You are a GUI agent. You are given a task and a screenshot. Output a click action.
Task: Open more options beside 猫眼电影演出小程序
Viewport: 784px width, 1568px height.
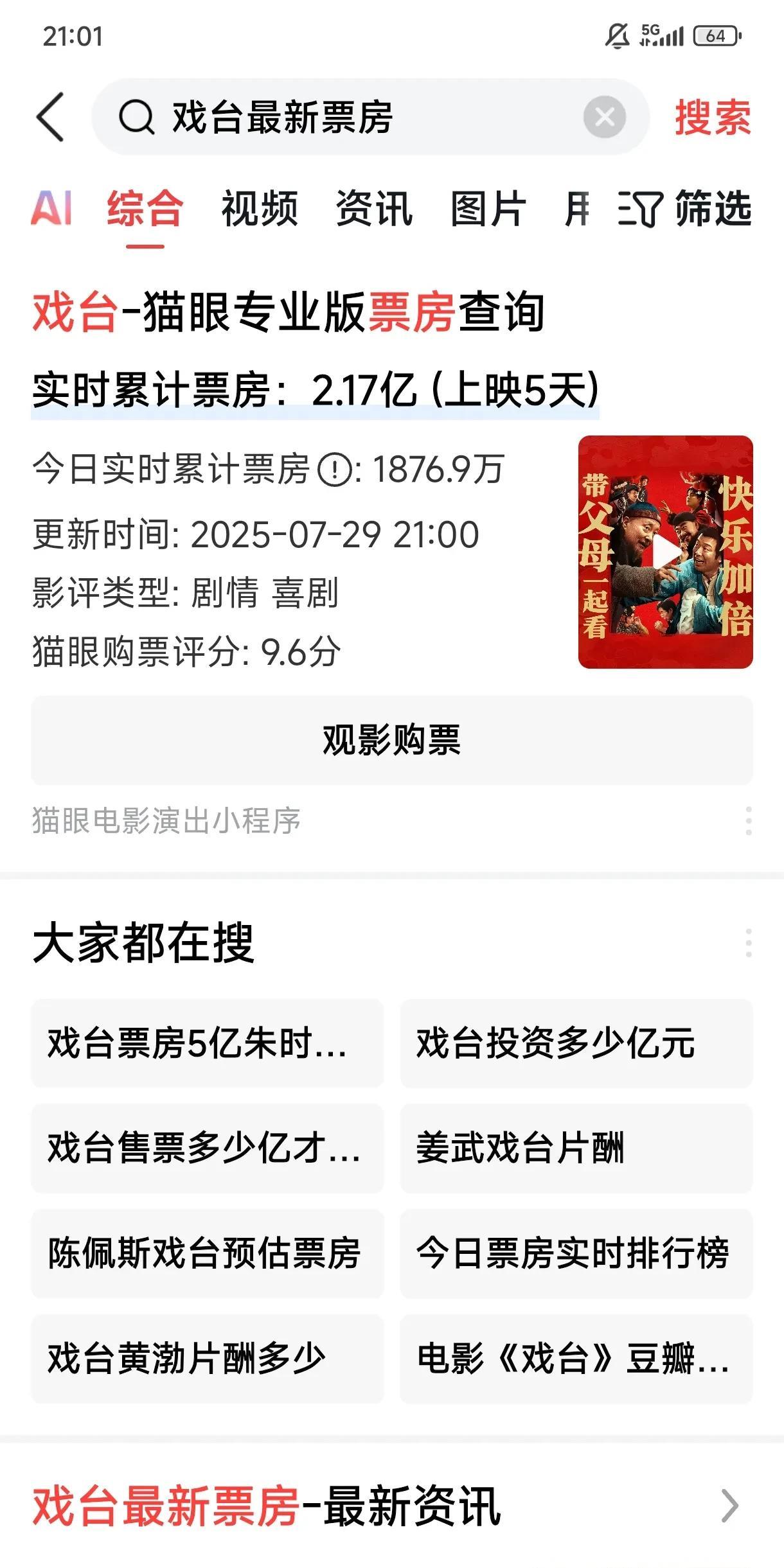749,820
